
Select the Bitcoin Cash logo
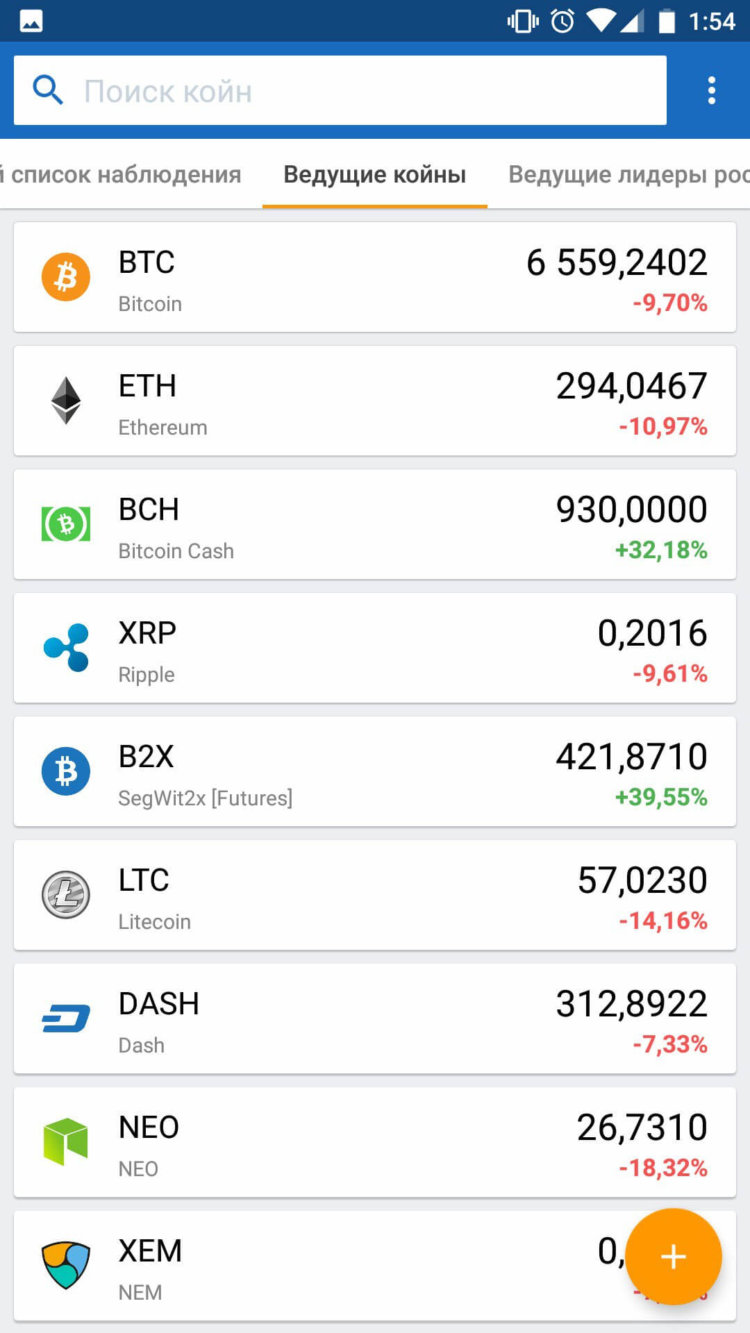coord(65,524)
